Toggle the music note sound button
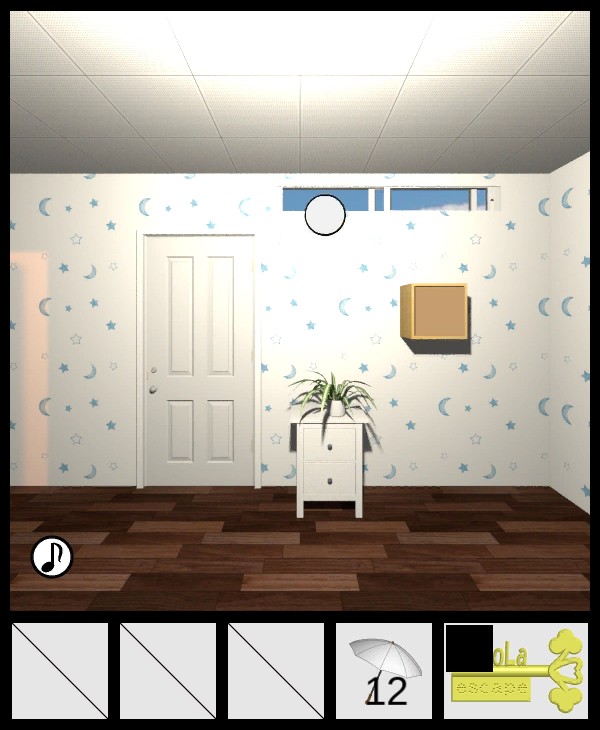 52,557
